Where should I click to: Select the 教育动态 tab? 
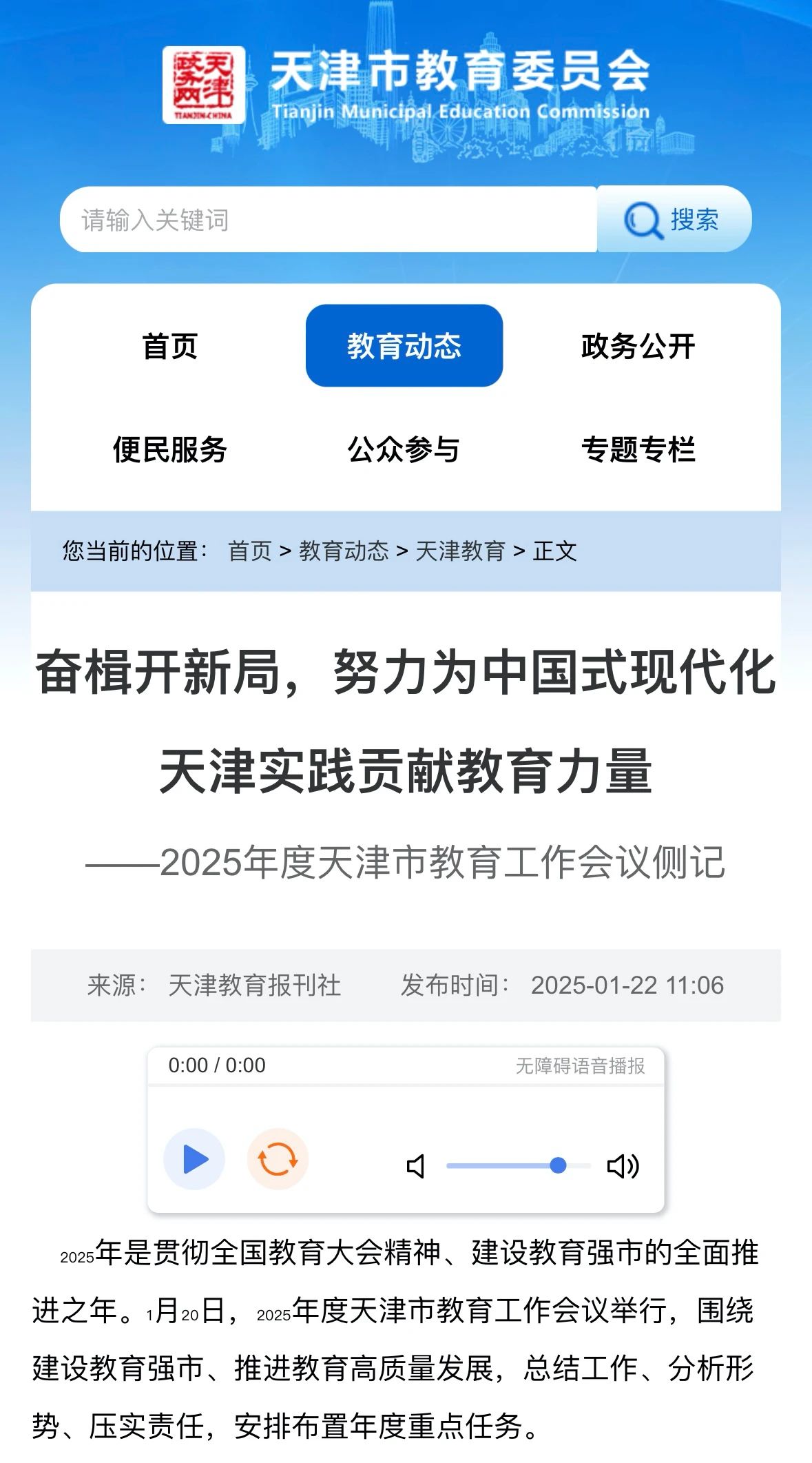pyautogui.click(x=404, y=346)
